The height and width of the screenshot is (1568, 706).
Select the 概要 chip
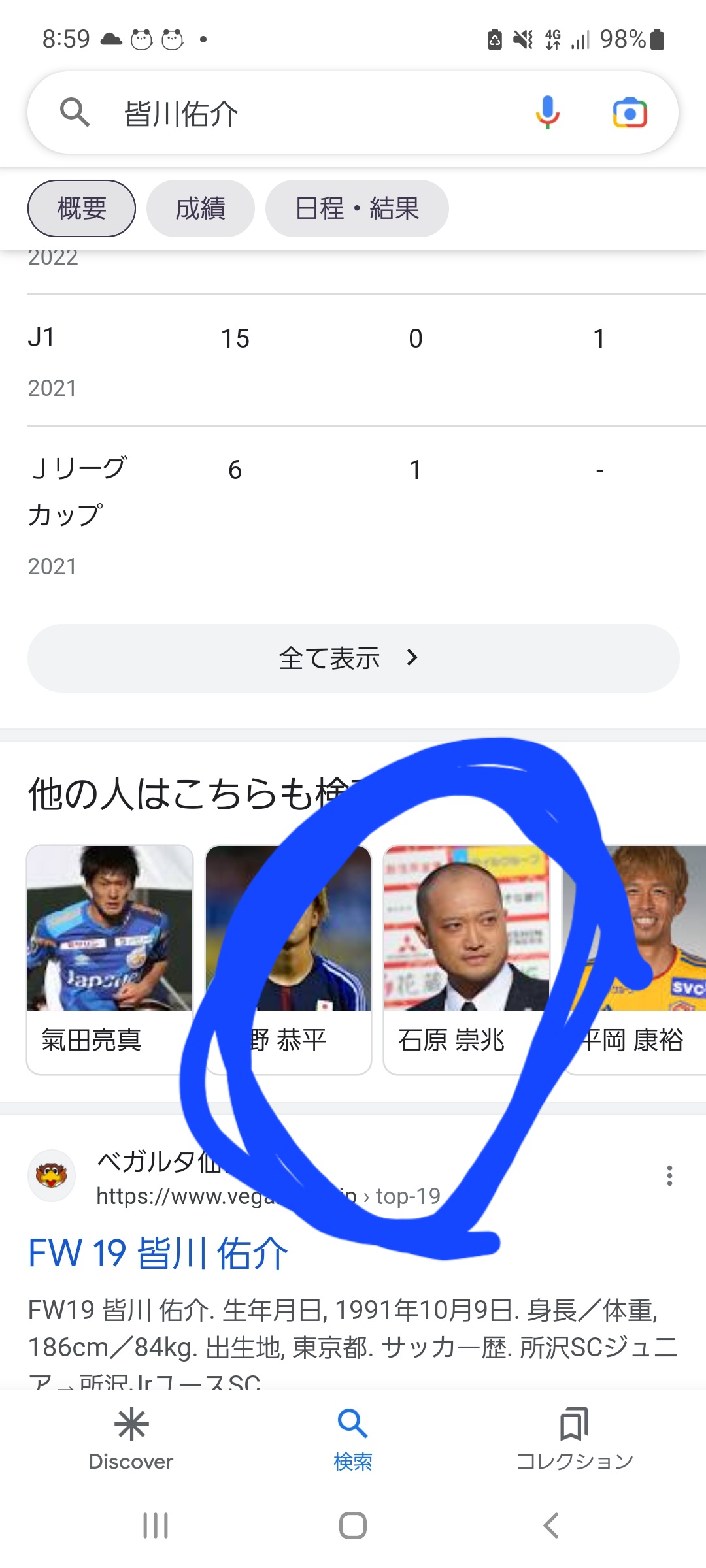coord(82,208)
